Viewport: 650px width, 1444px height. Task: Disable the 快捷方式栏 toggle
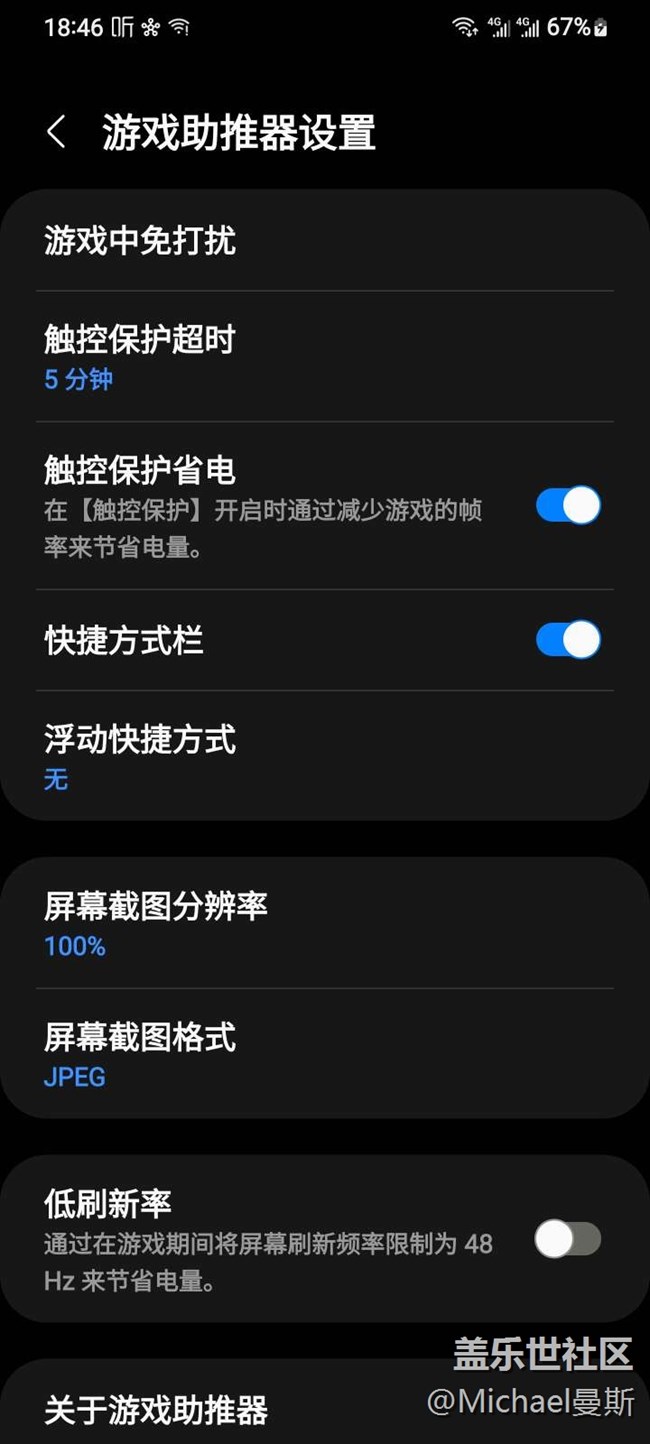[567, 640]
